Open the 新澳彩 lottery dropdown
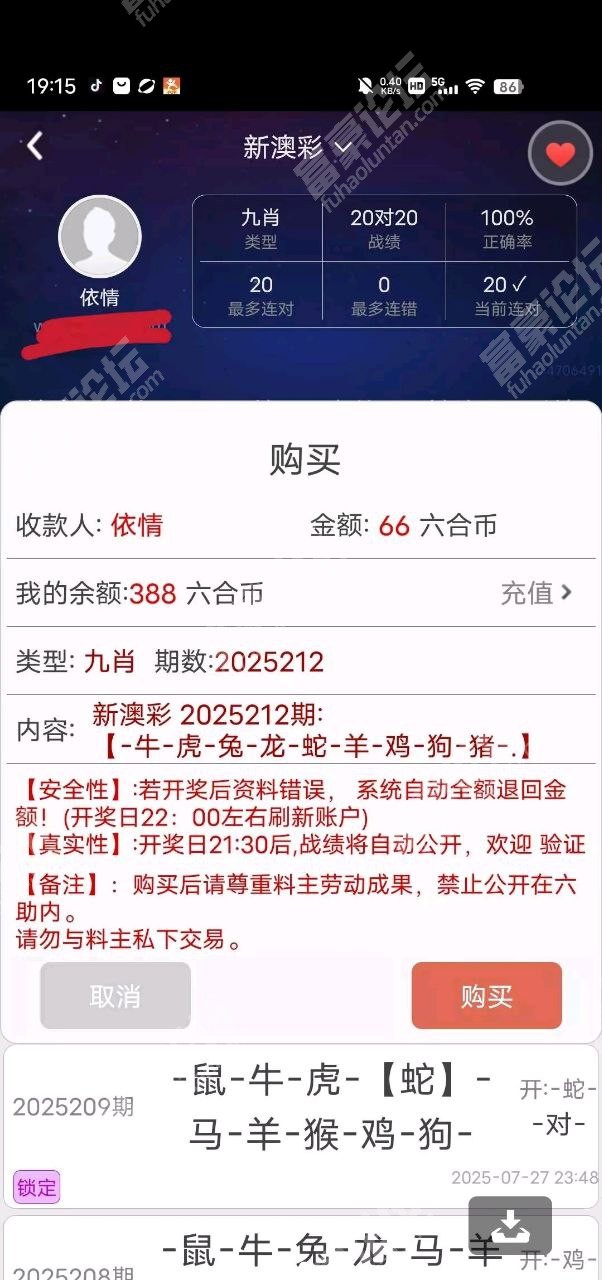 [299, 148]
